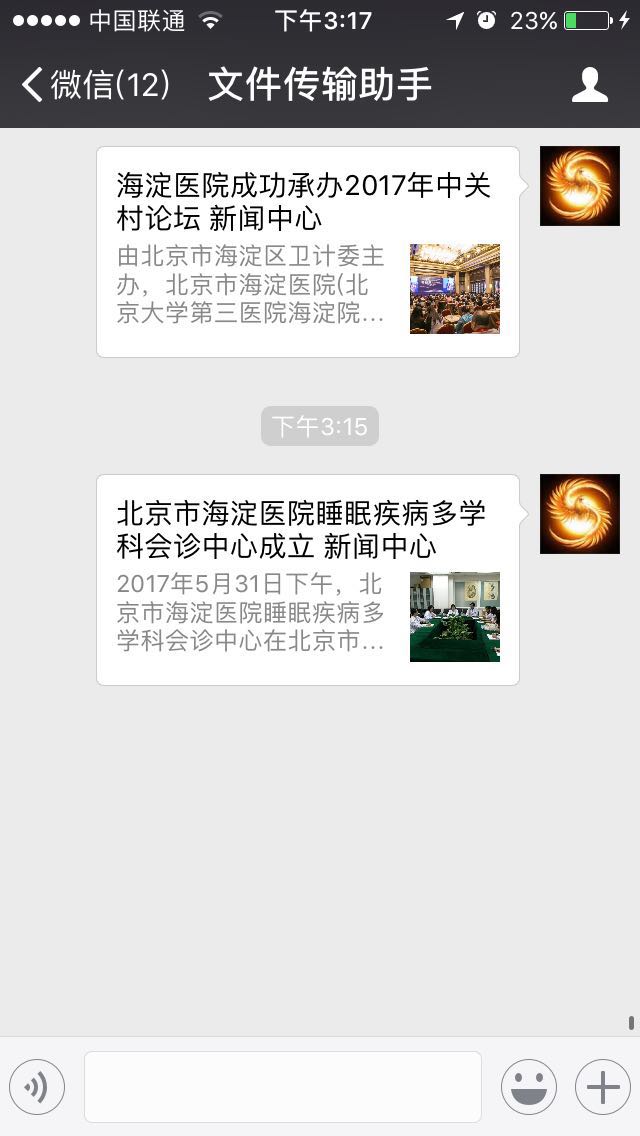This screenshot has width=640, height=1136.
Task: Tap the avatar beside the 中关村论坛 message
Action: tap(580, 186)
